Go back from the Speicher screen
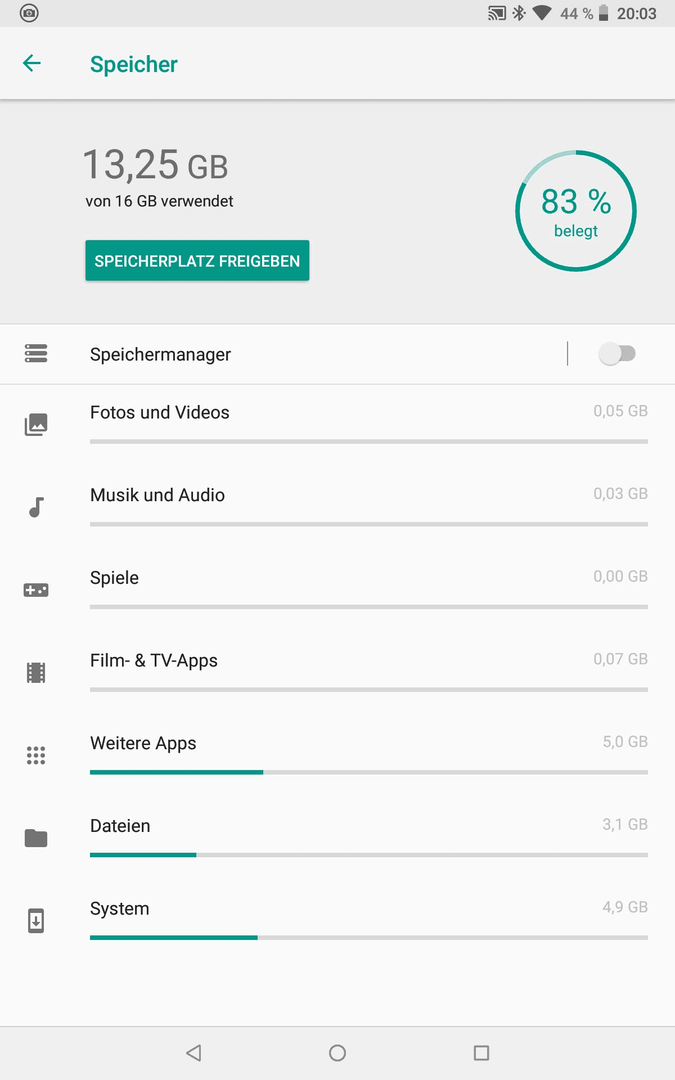The image size is (675, 1080). (32, 63)
